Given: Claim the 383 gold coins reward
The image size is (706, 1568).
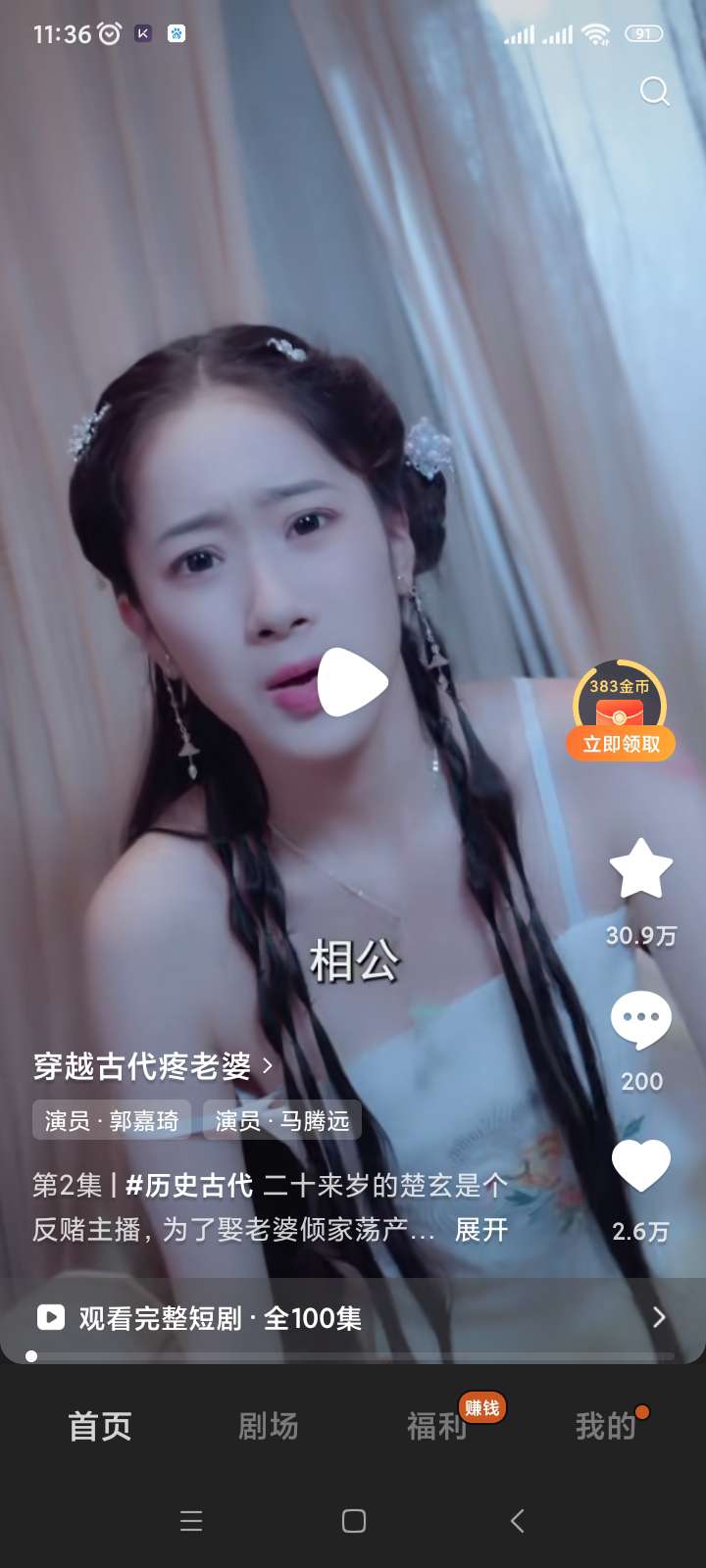Looking at the screenshot, I should pyautogui.click(x=621, y=744).
